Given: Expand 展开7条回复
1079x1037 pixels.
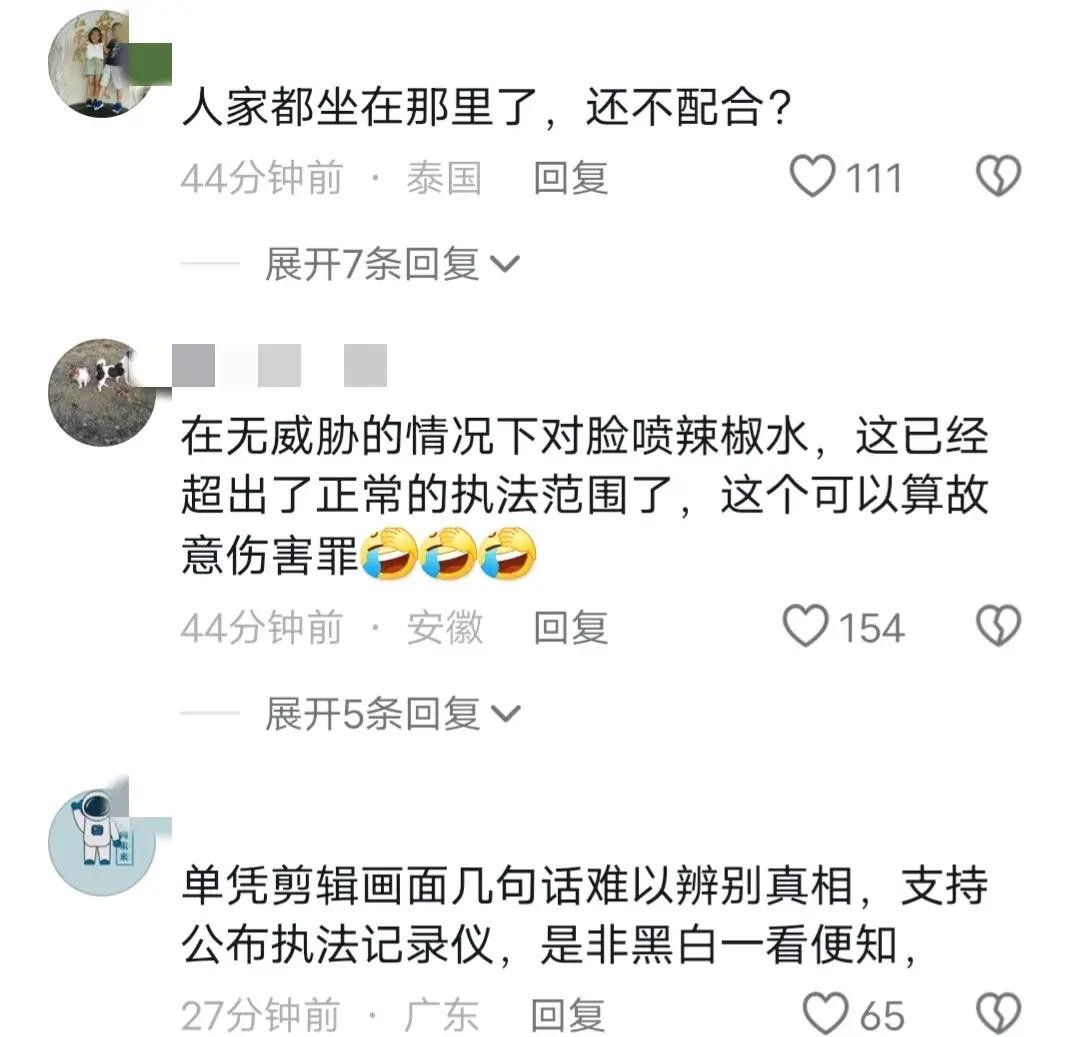Looking at the screenshot, I should 392,265.
